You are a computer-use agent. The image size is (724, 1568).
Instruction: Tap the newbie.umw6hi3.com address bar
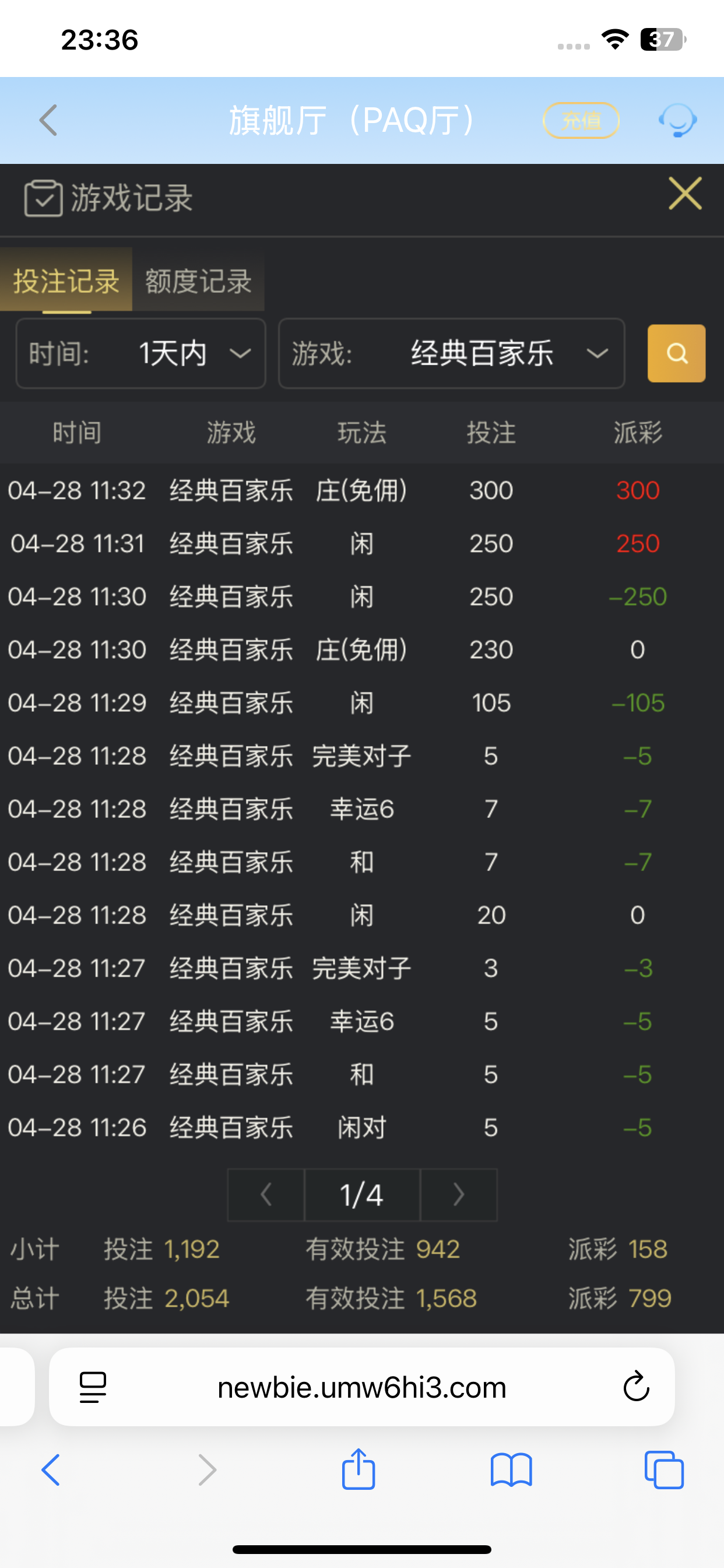click(361, 1387)
